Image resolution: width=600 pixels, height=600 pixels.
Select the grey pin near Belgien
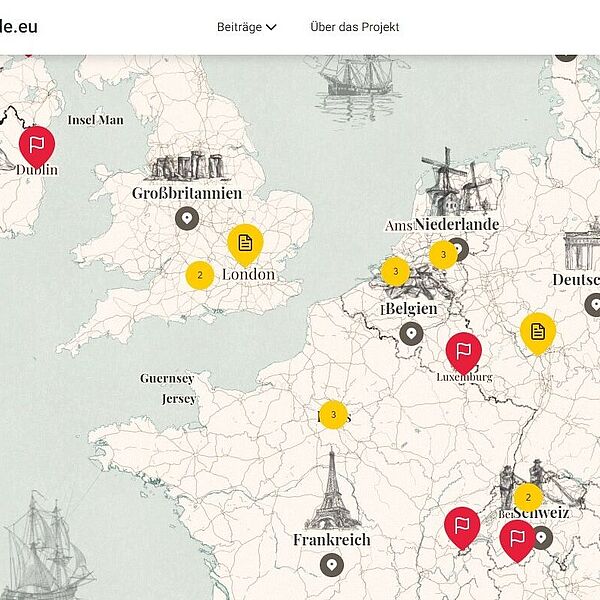click(x=411, y=333)
